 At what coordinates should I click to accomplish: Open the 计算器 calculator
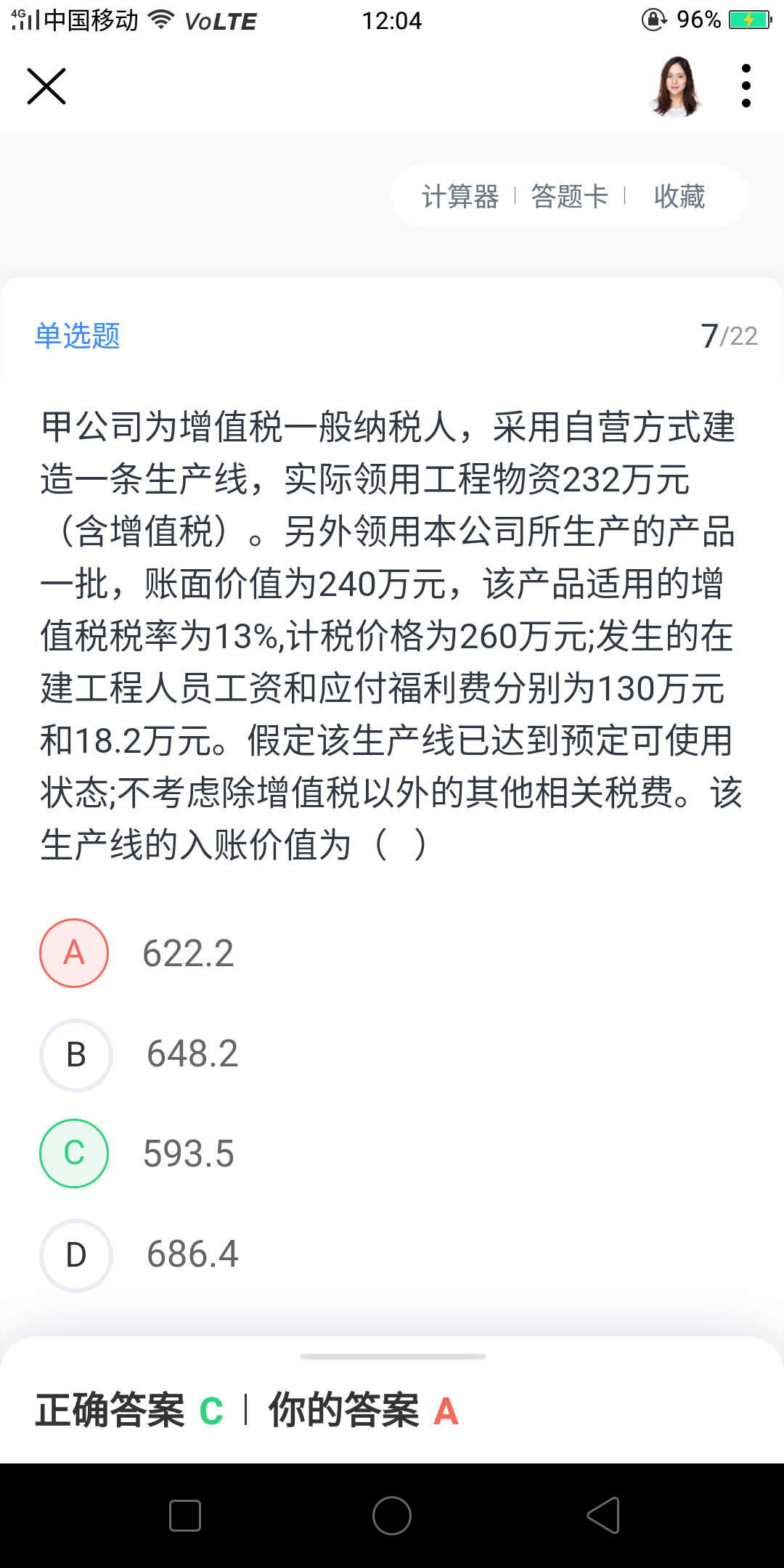(460, 196)
